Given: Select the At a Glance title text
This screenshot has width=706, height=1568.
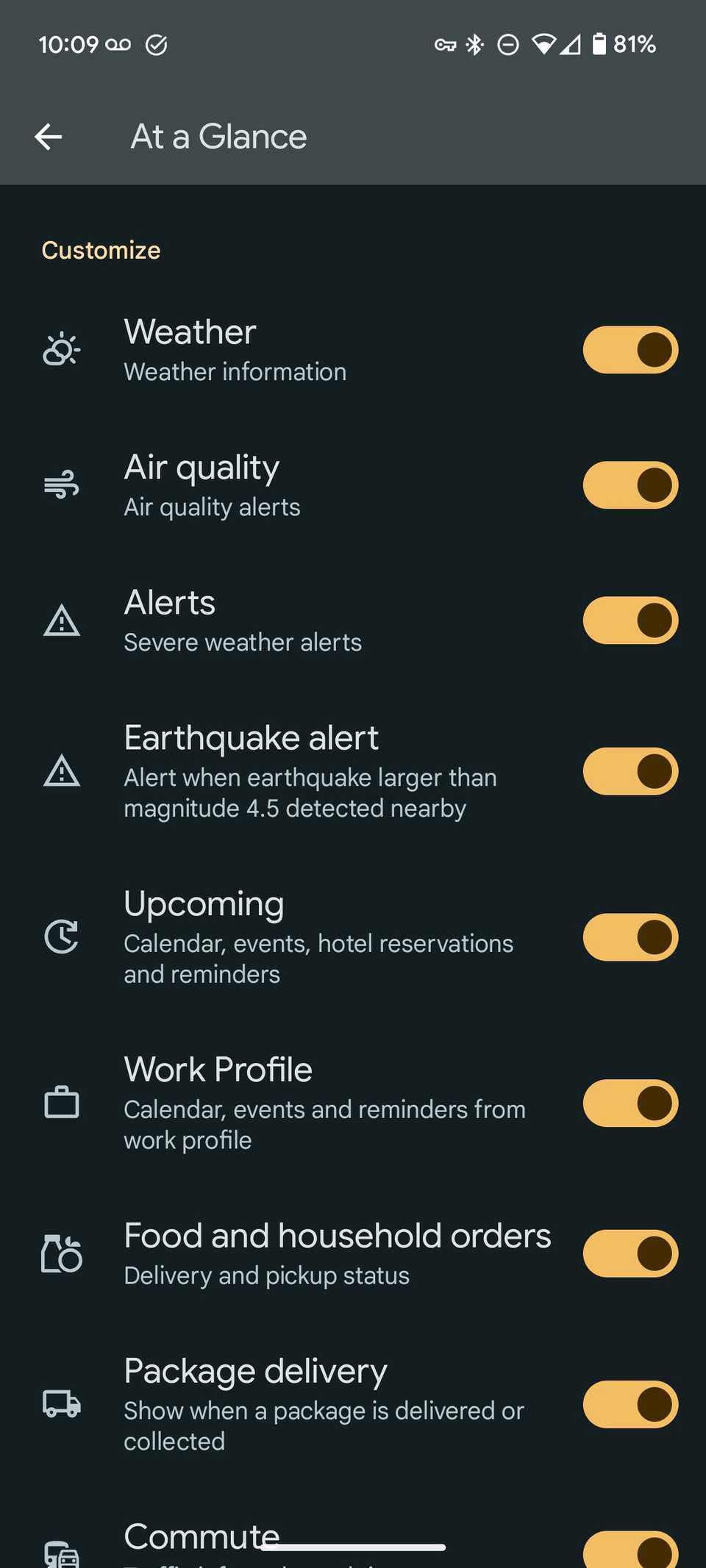Looking at the screenshot, I should (217, 136).
